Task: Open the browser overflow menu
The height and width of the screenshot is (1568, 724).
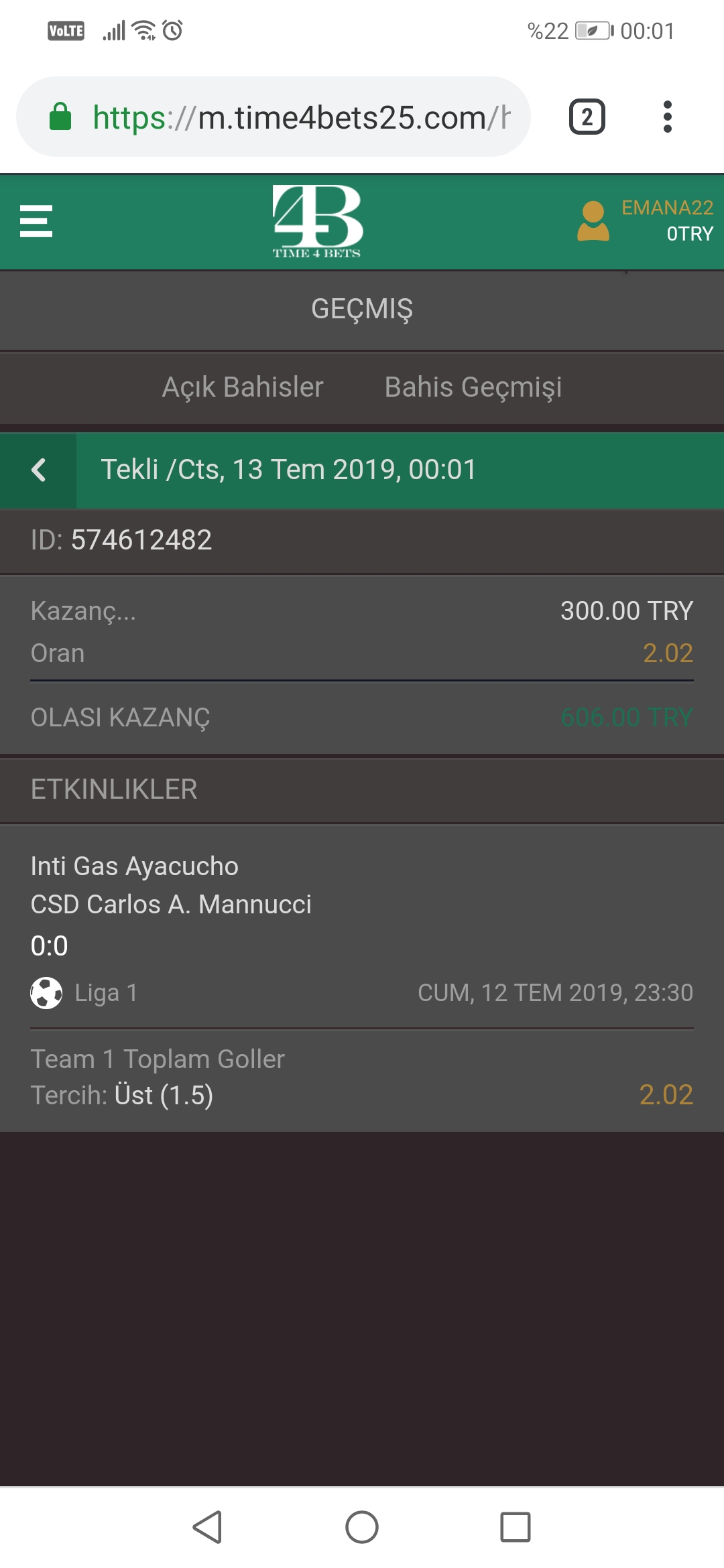Action: coord(667,117)
